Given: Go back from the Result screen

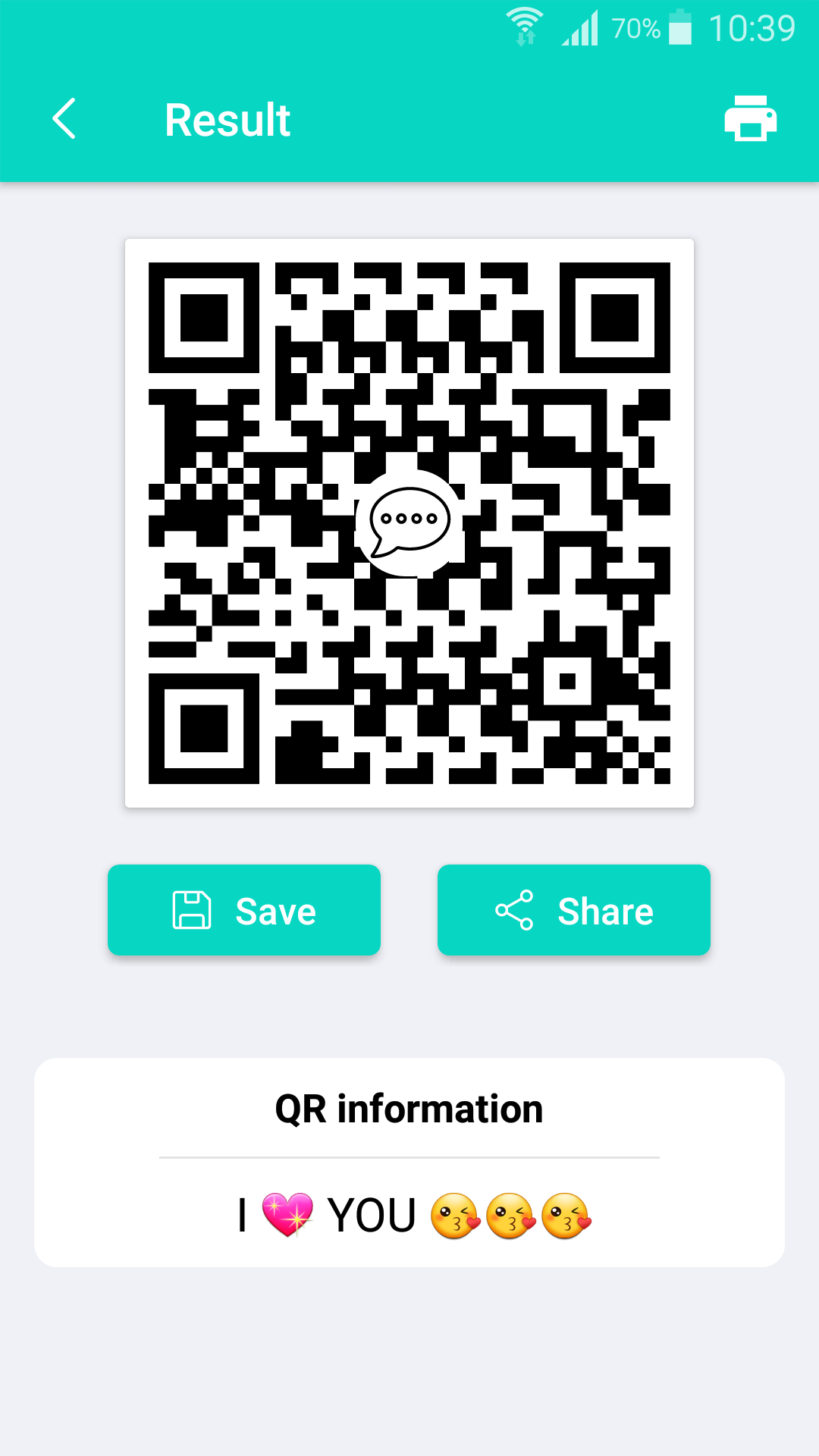Looking at the screenshot, I should point(64,119).
